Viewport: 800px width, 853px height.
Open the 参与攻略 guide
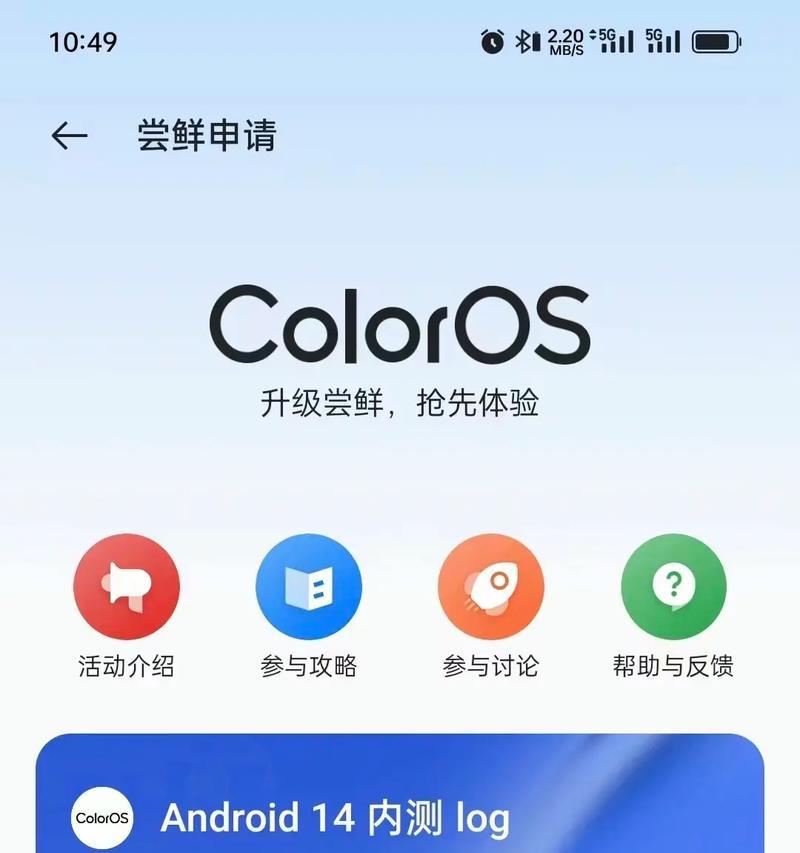[308, 588]
